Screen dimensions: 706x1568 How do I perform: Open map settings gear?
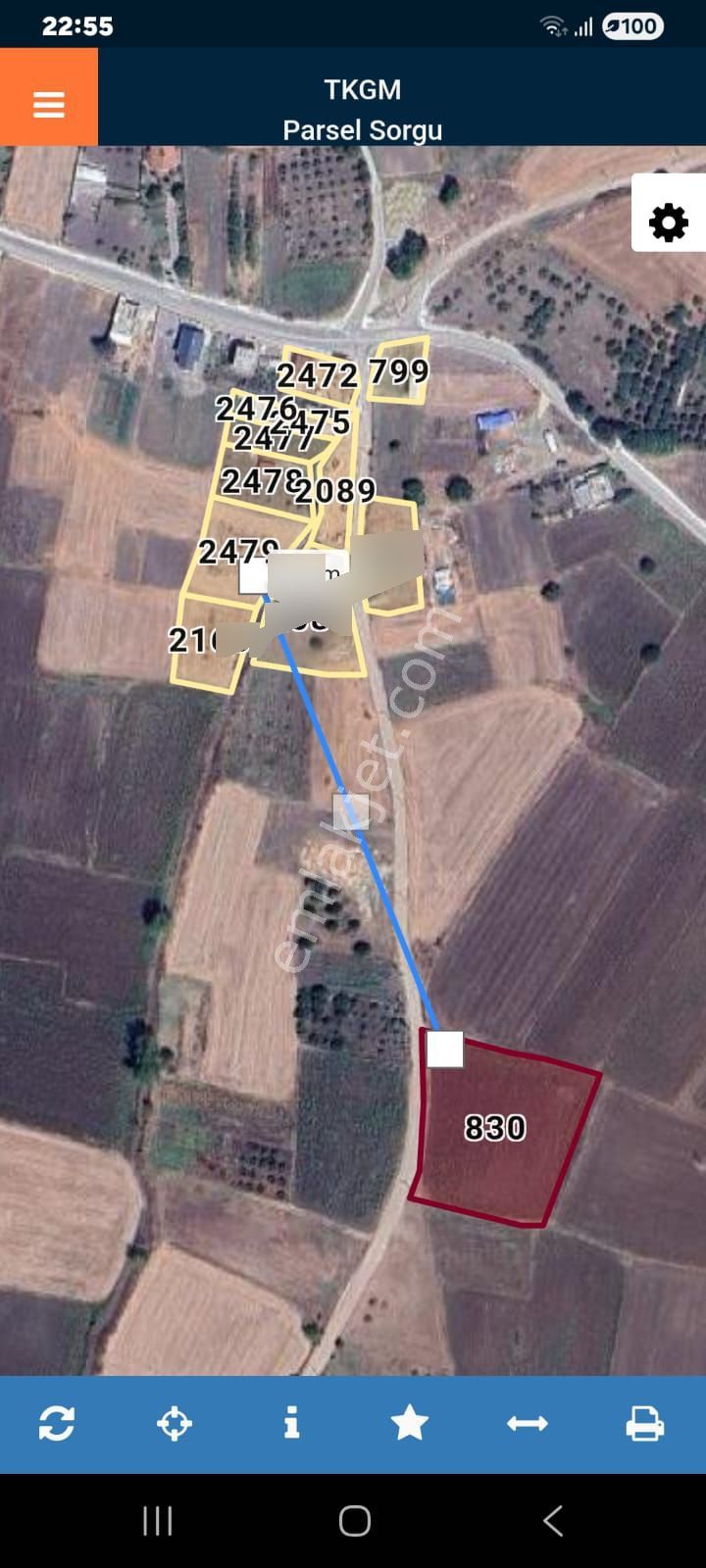coord(669,223)
